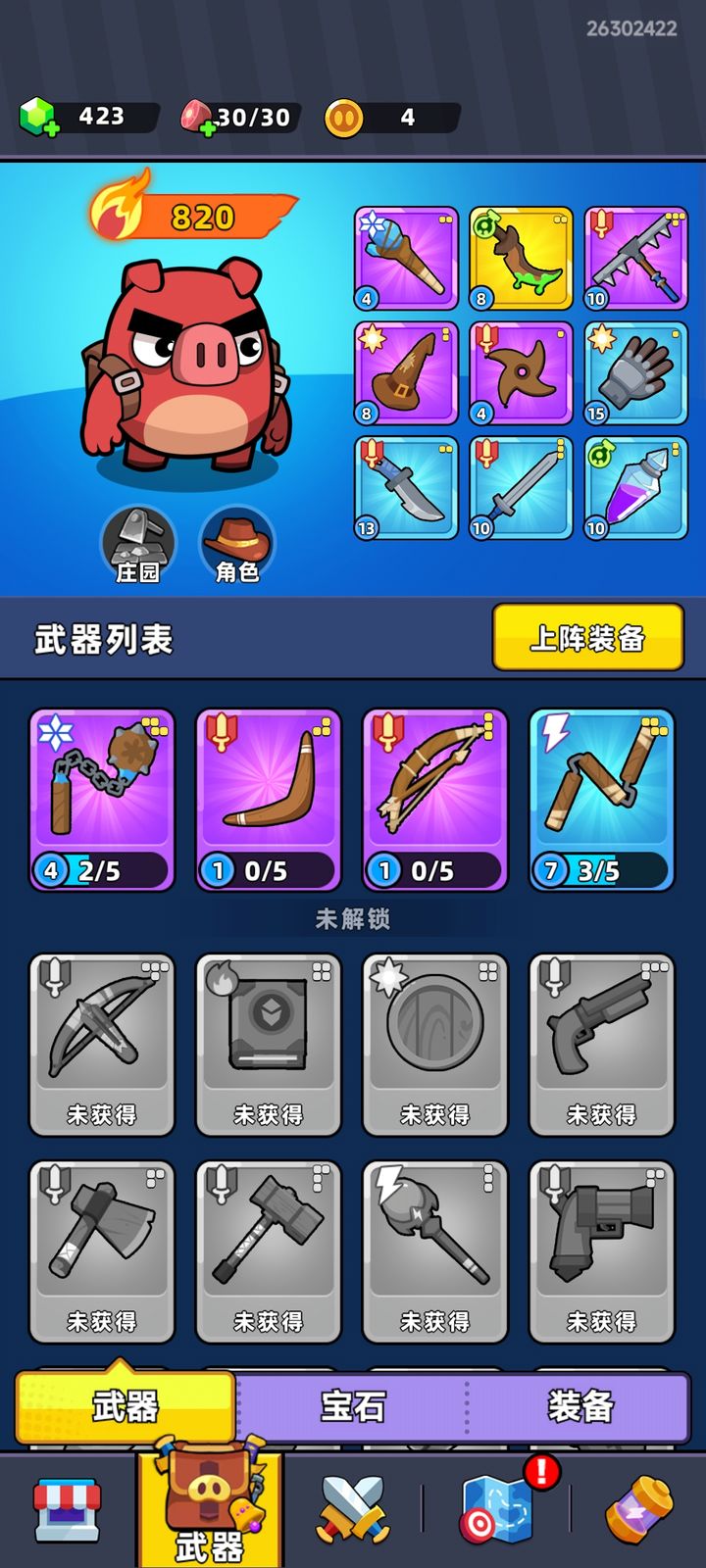
Task: Open the 角色 character button
Action: tap(237, 545)
